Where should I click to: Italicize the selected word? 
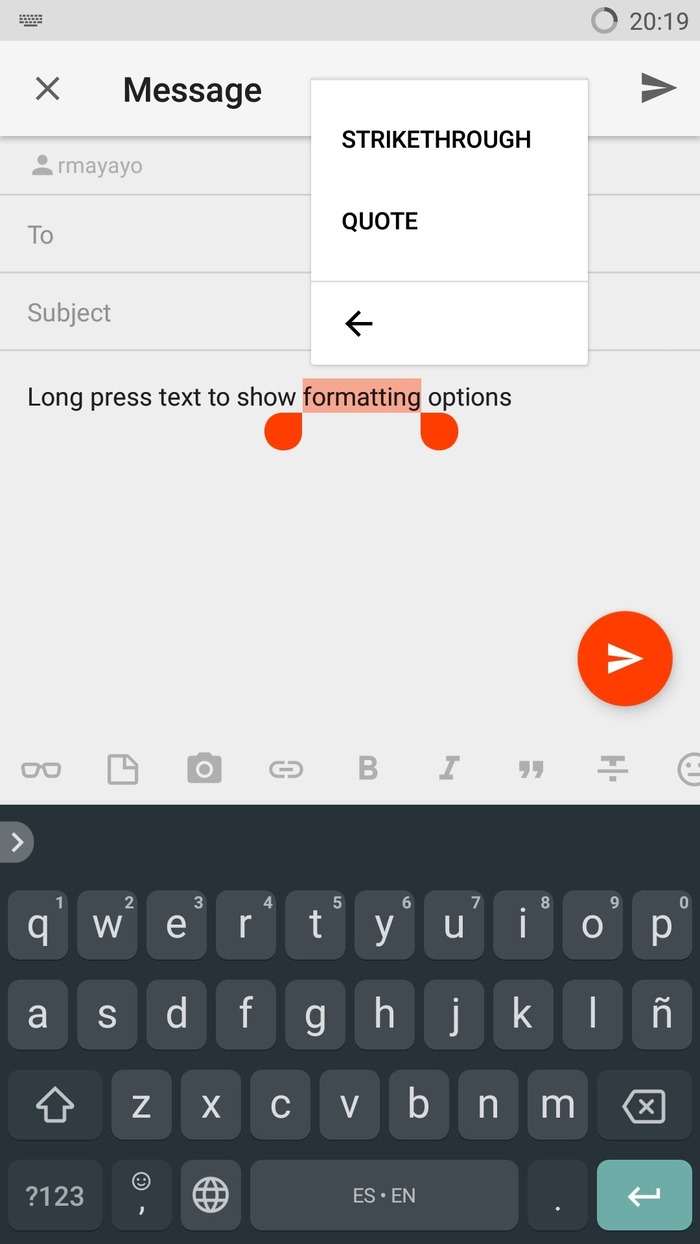[449, 768]
